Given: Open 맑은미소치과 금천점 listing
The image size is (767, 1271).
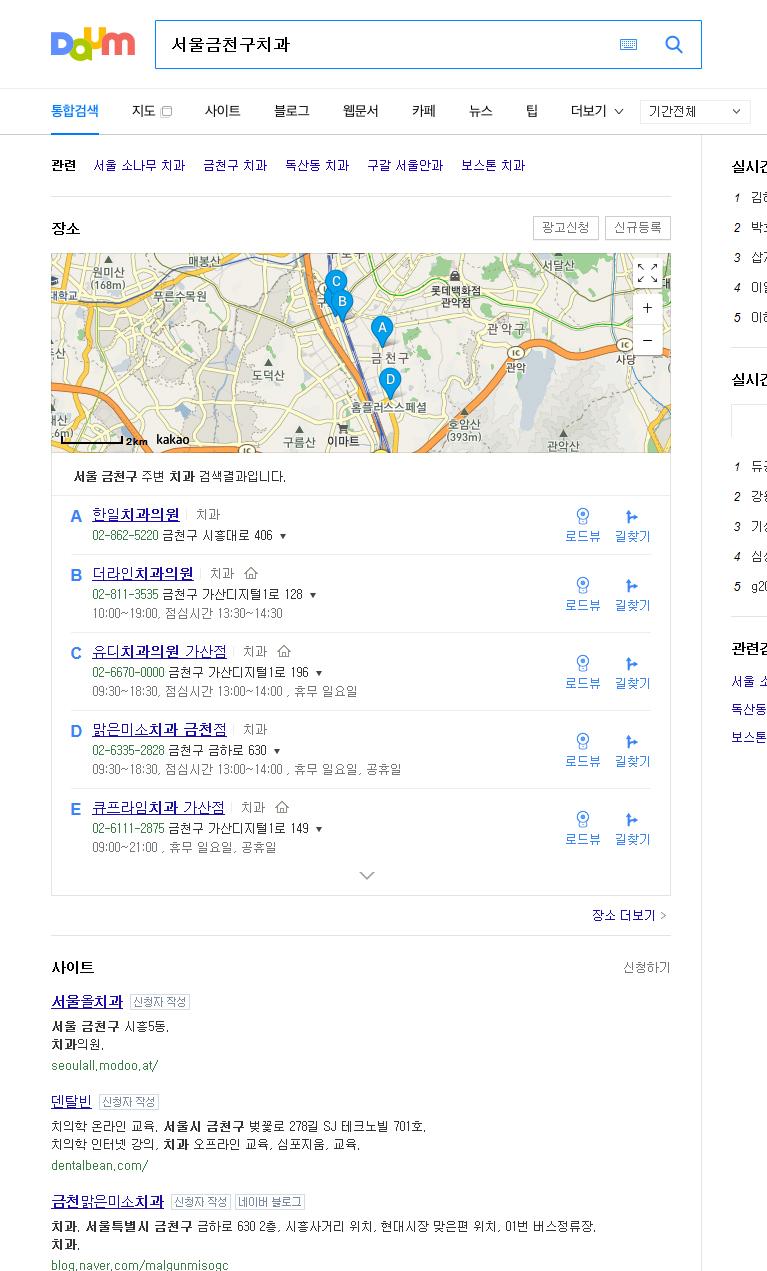Looking at the screenshot, I should [x=159, y=730].
